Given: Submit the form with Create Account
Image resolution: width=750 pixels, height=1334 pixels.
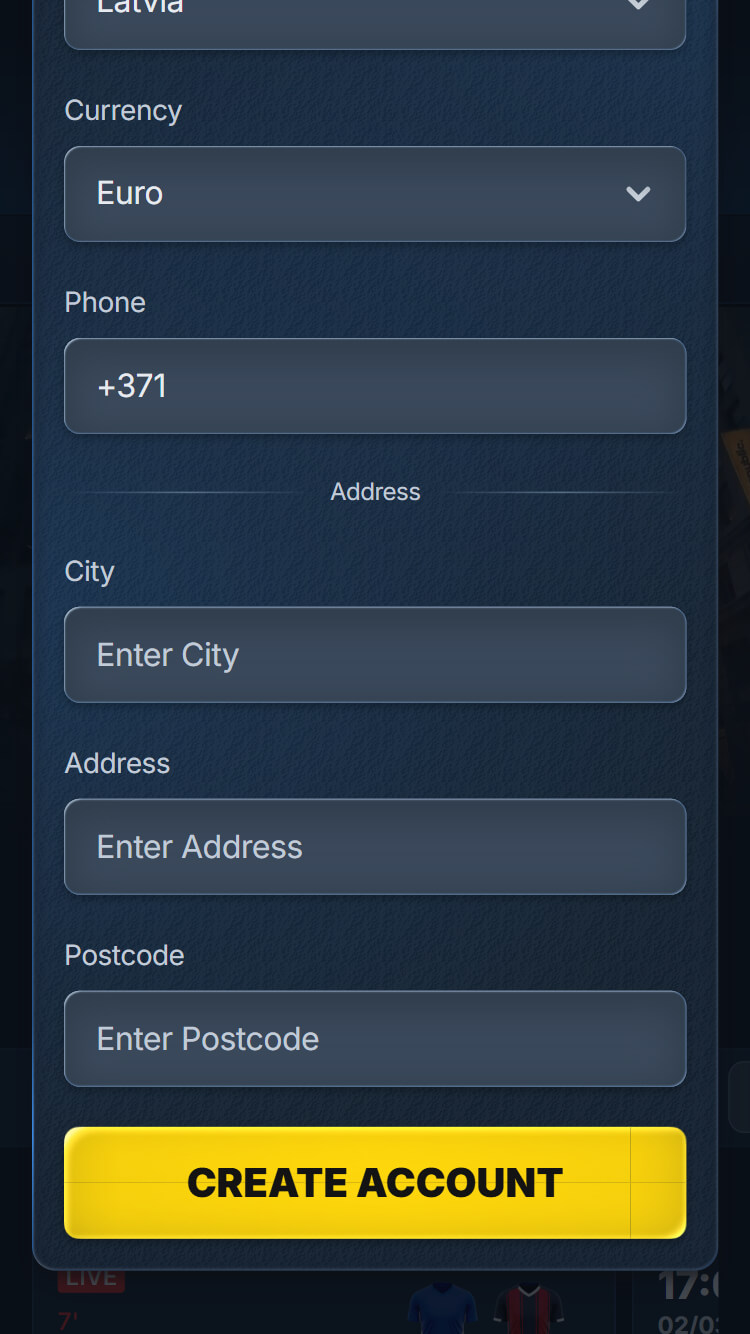Looking at the screenshot, I should coord(375,1183).
